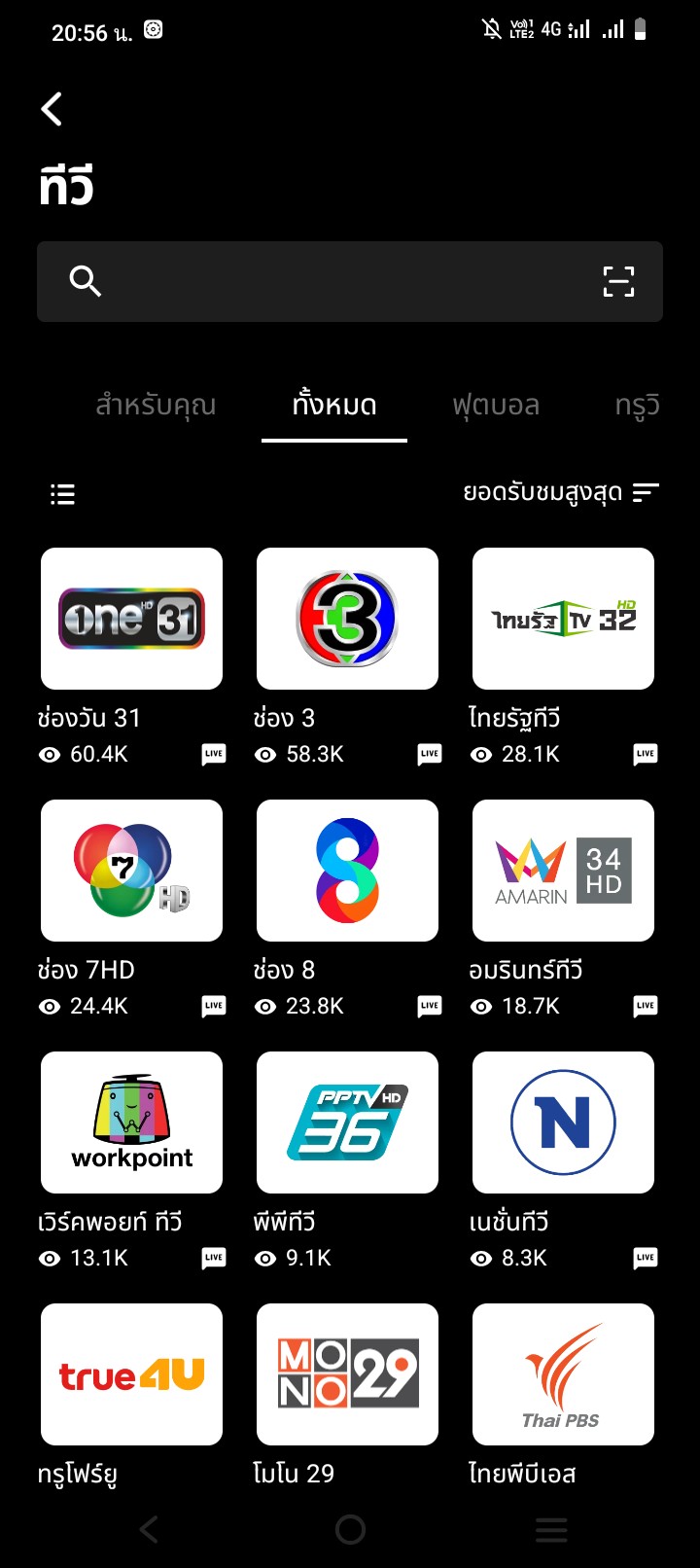Open the พีพีทีวี channel
Screen dimensions: 700x1568
pyautogui.click(x=347, y=1123)
